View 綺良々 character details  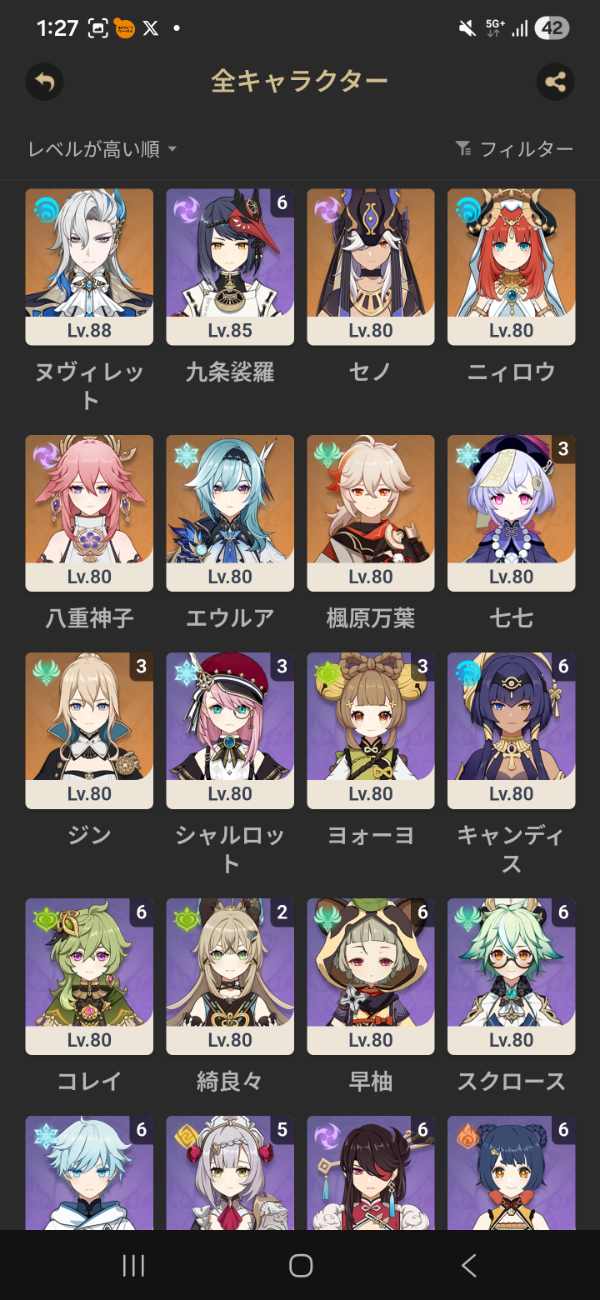coord(230,976)
